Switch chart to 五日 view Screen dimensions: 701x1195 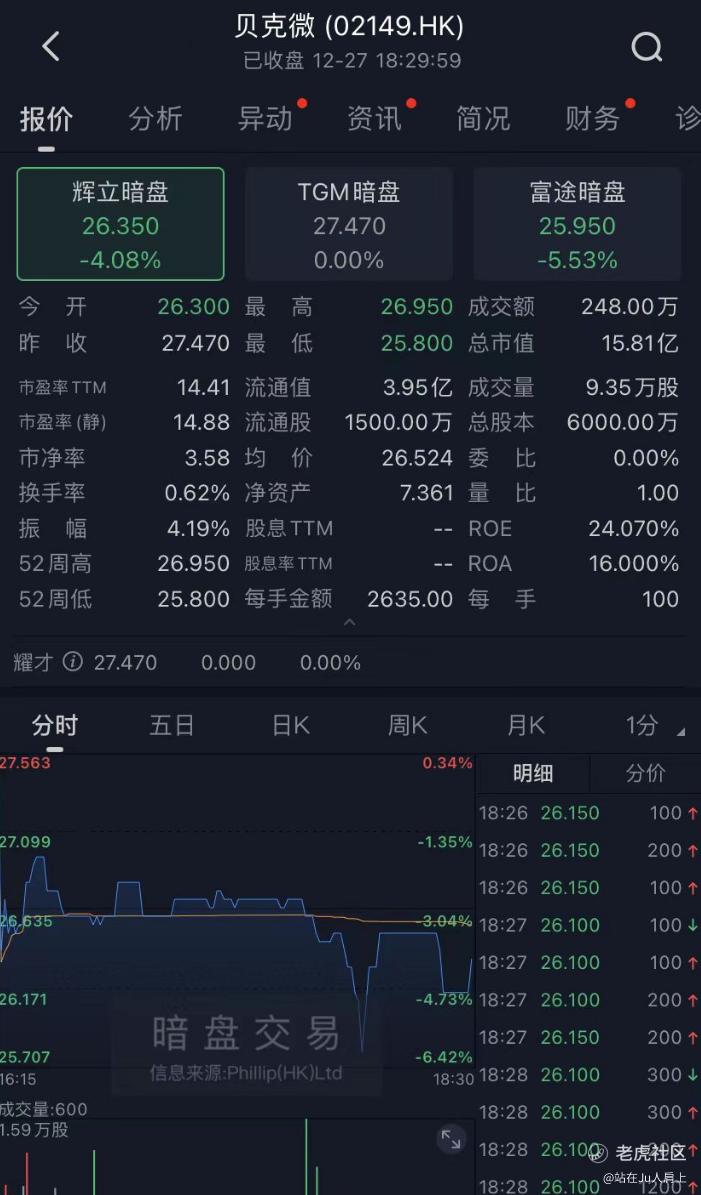[171, 725]
